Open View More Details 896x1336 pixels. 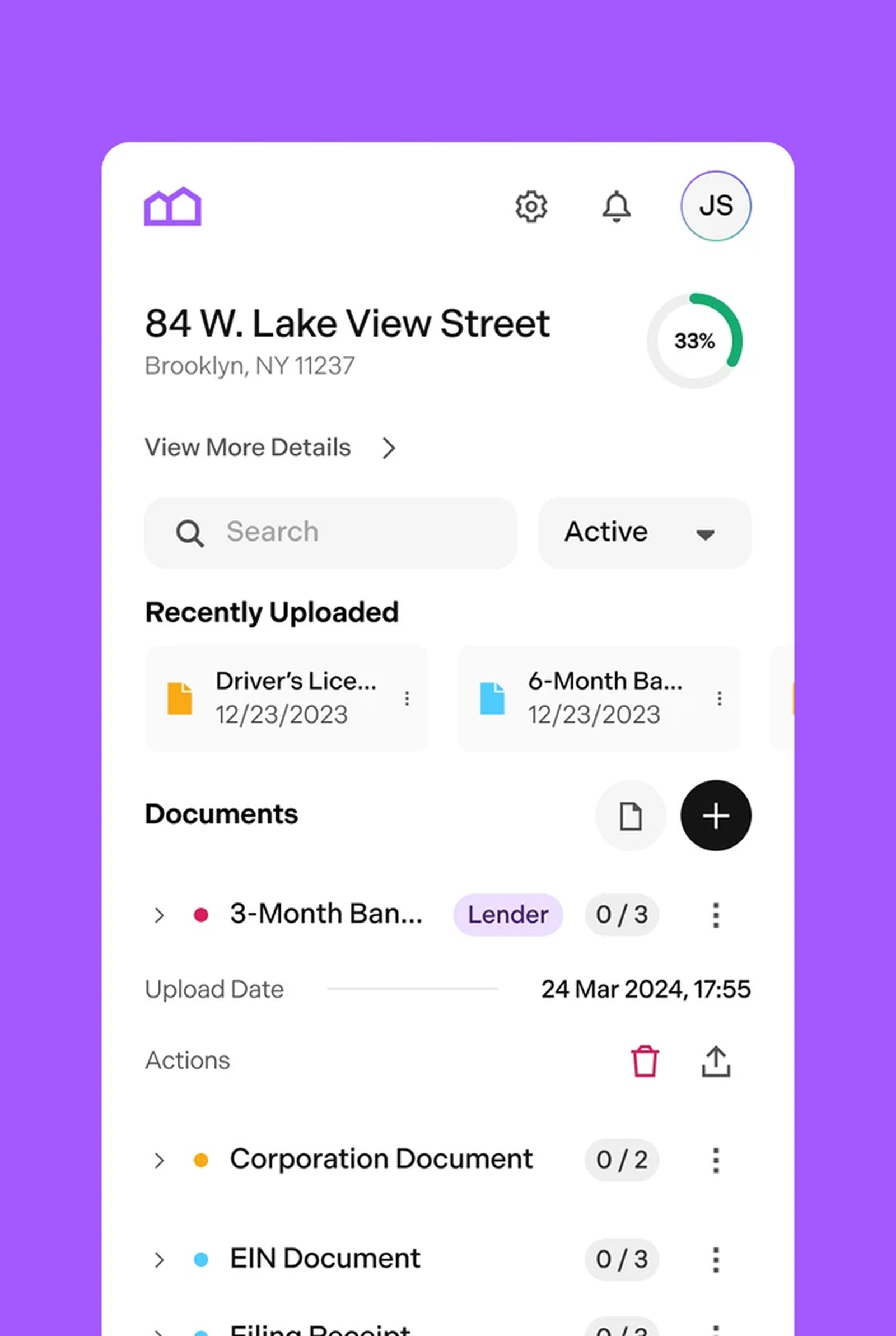coord(270,448)
